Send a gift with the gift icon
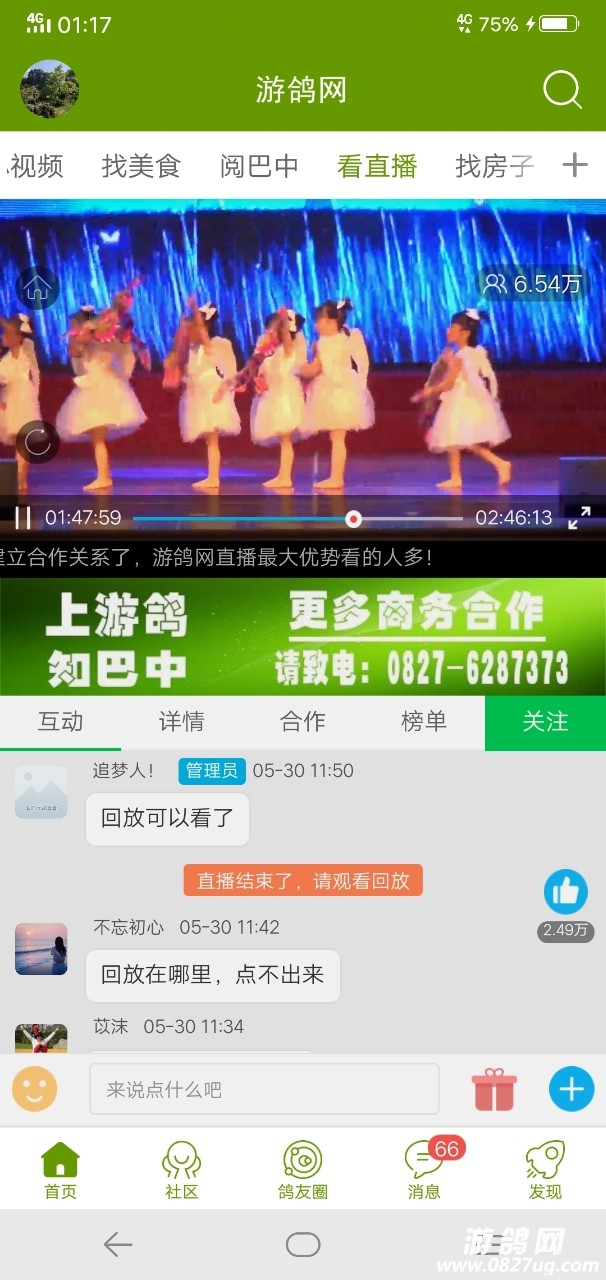 (494, 1089)
